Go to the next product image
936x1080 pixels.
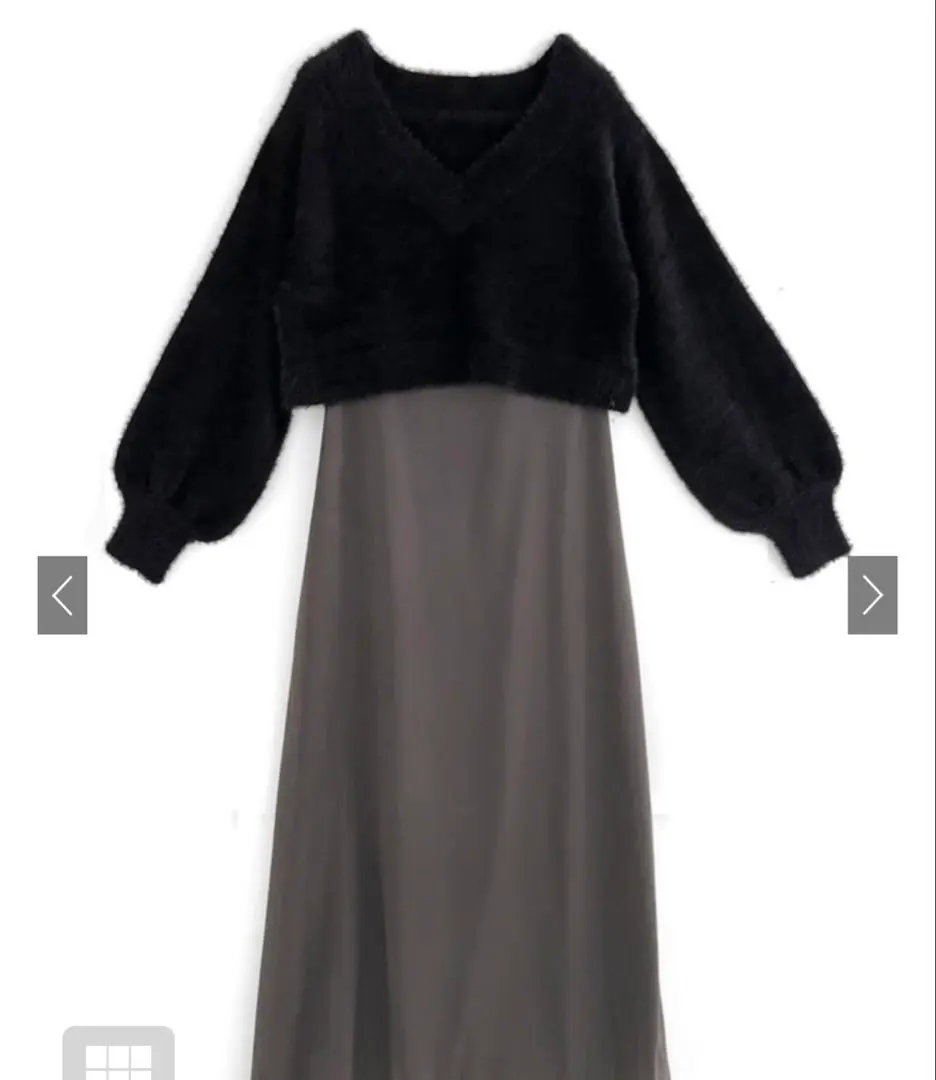tap(872, 595)
